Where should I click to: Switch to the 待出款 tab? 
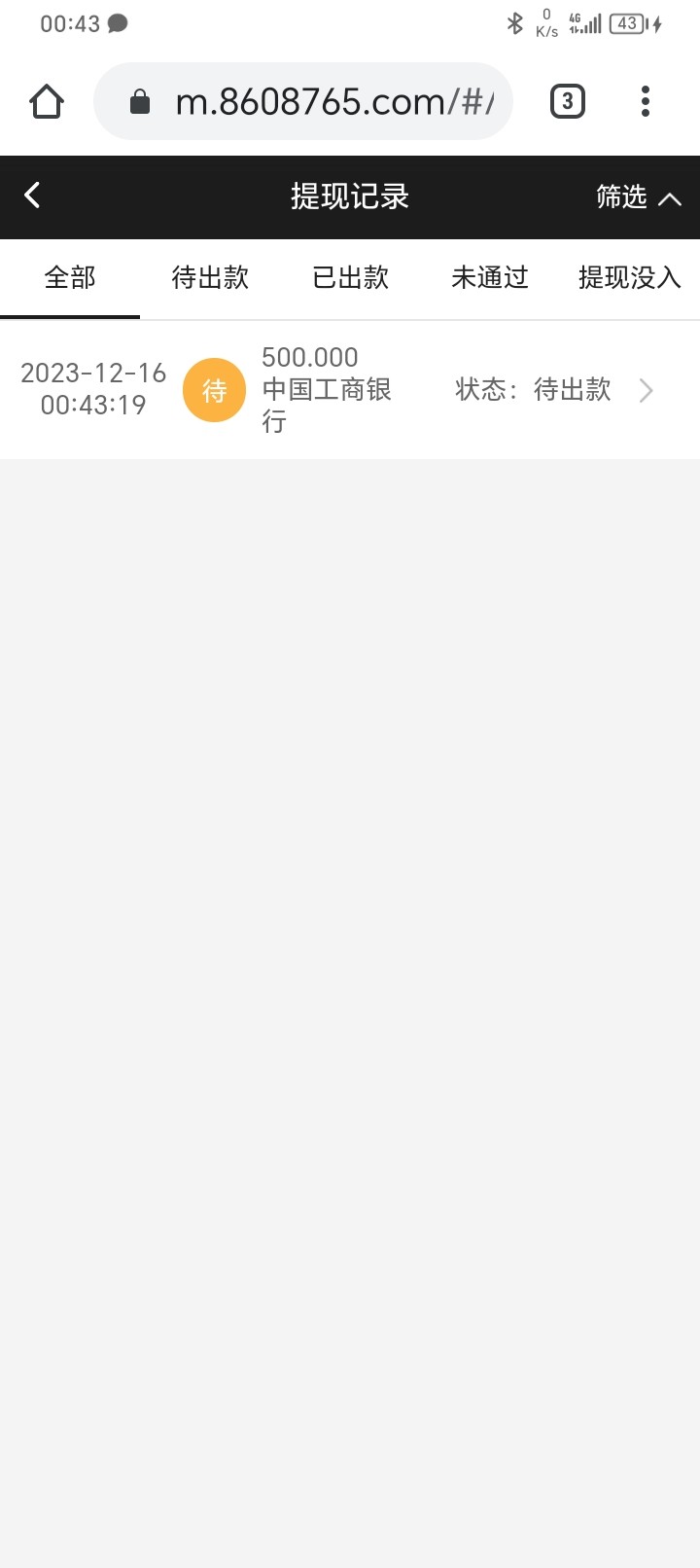coord(210,278)
